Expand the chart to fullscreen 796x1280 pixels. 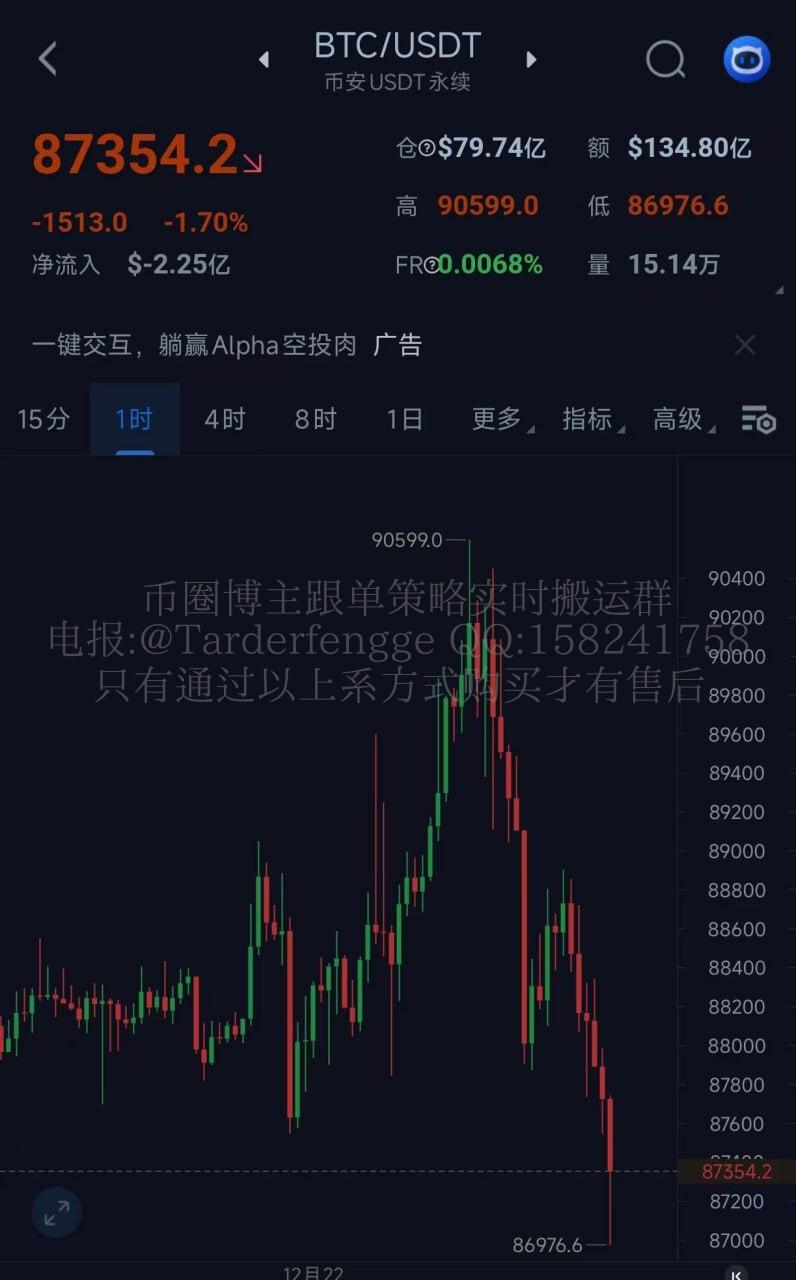[x=57, y=1213]
